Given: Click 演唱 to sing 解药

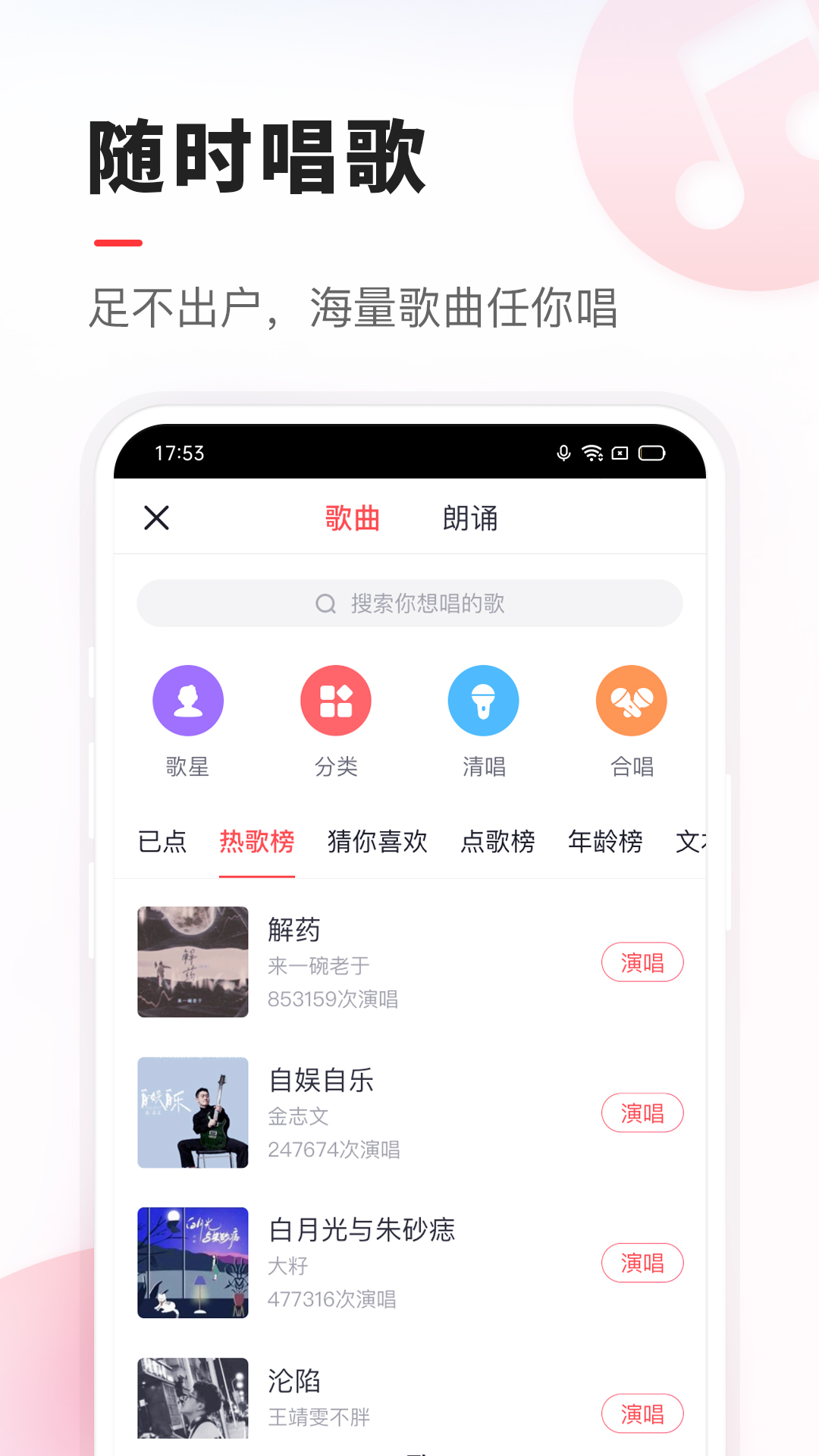Looking at the screenshot, I should click(642, 962).
